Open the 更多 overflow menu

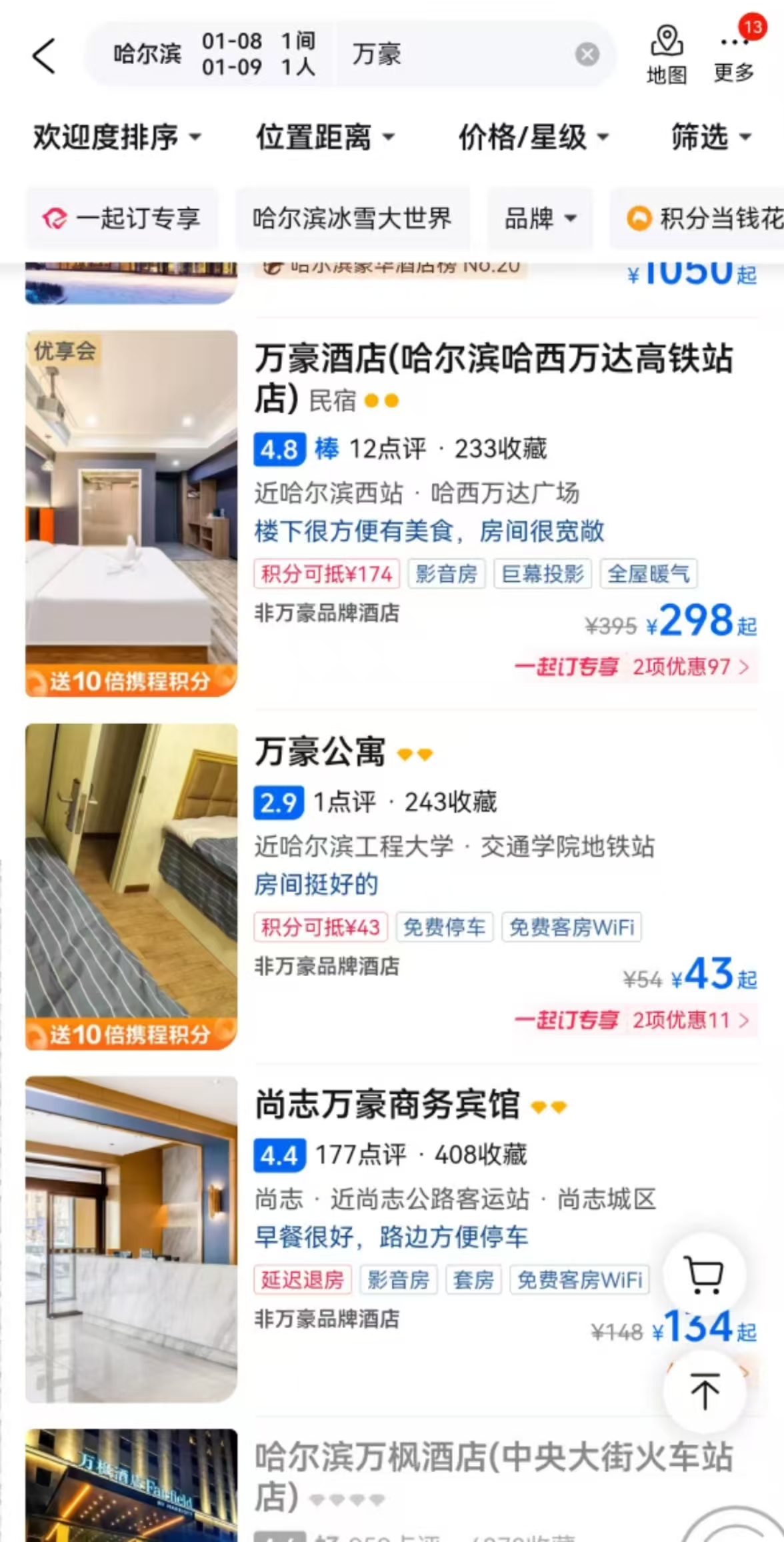point(733,55)
